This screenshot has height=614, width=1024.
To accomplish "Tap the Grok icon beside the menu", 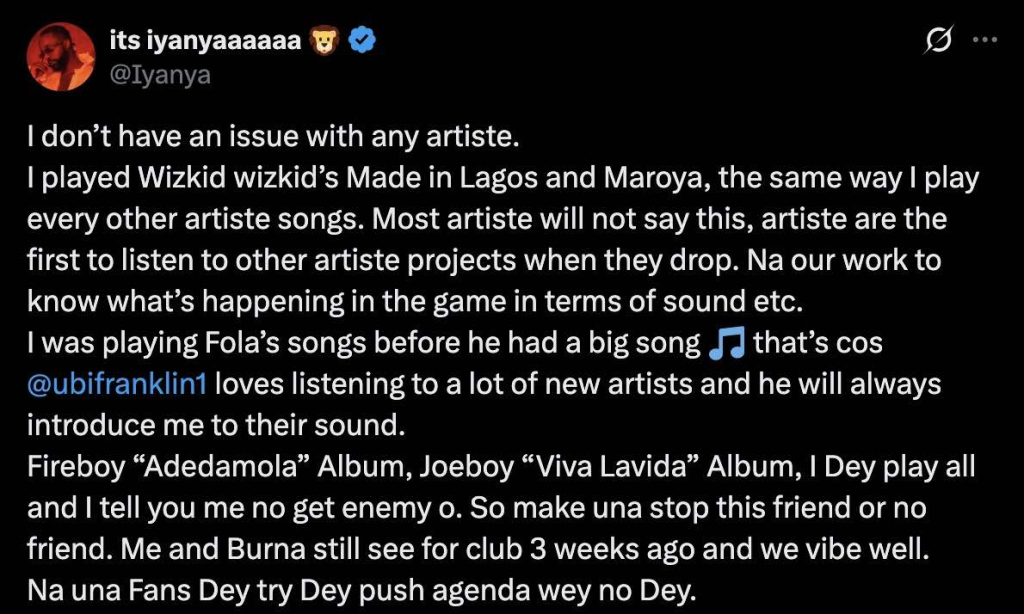I will [x=938, y=41].
